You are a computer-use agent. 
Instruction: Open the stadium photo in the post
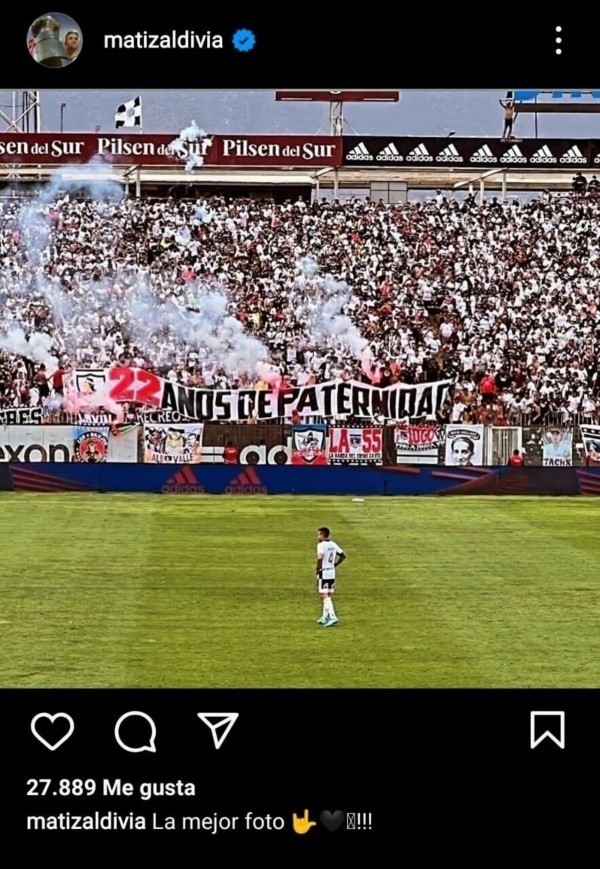300,388
